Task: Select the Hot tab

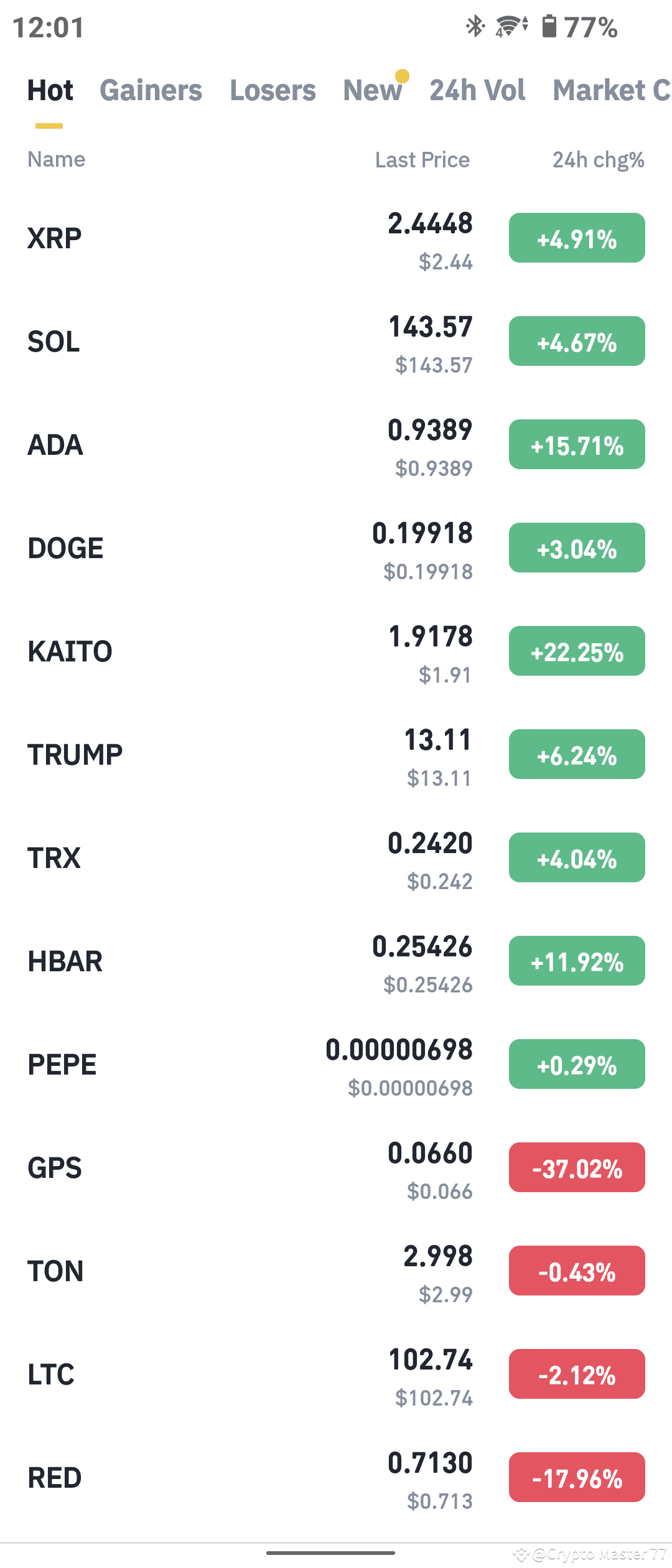Action: [50, 90]
